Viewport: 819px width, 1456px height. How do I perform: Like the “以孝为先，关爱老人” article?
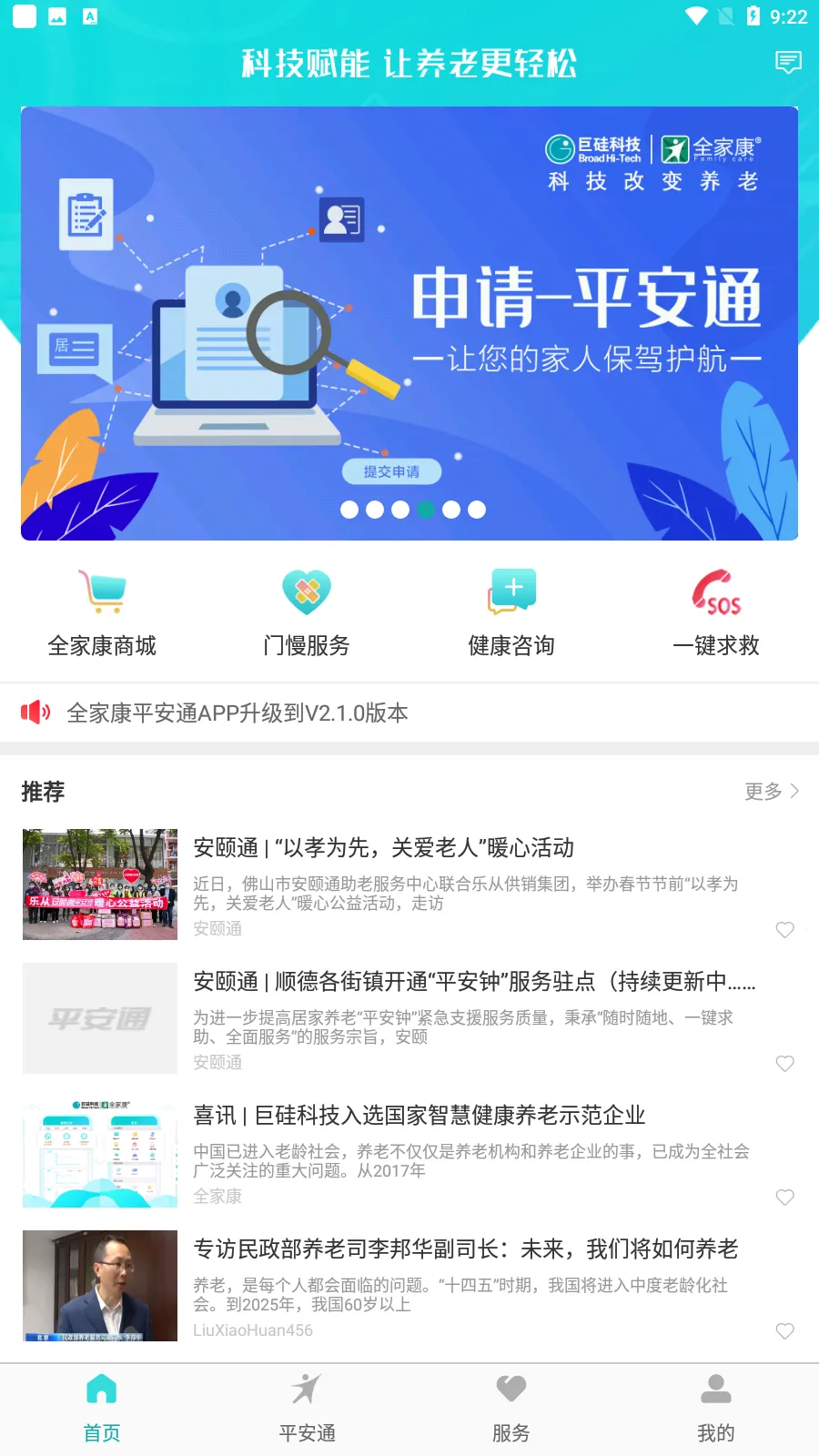[784, 929]
